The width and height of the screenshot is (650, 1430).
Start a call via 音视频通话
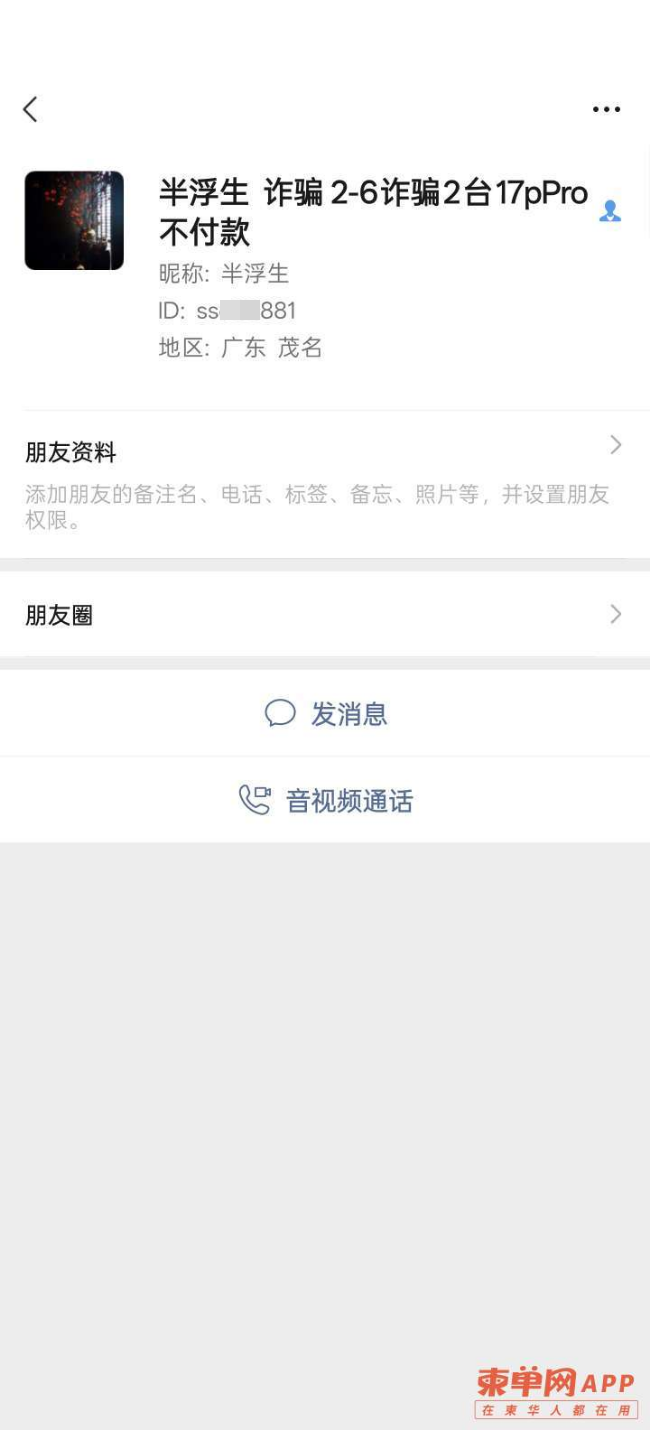[326, 800]
